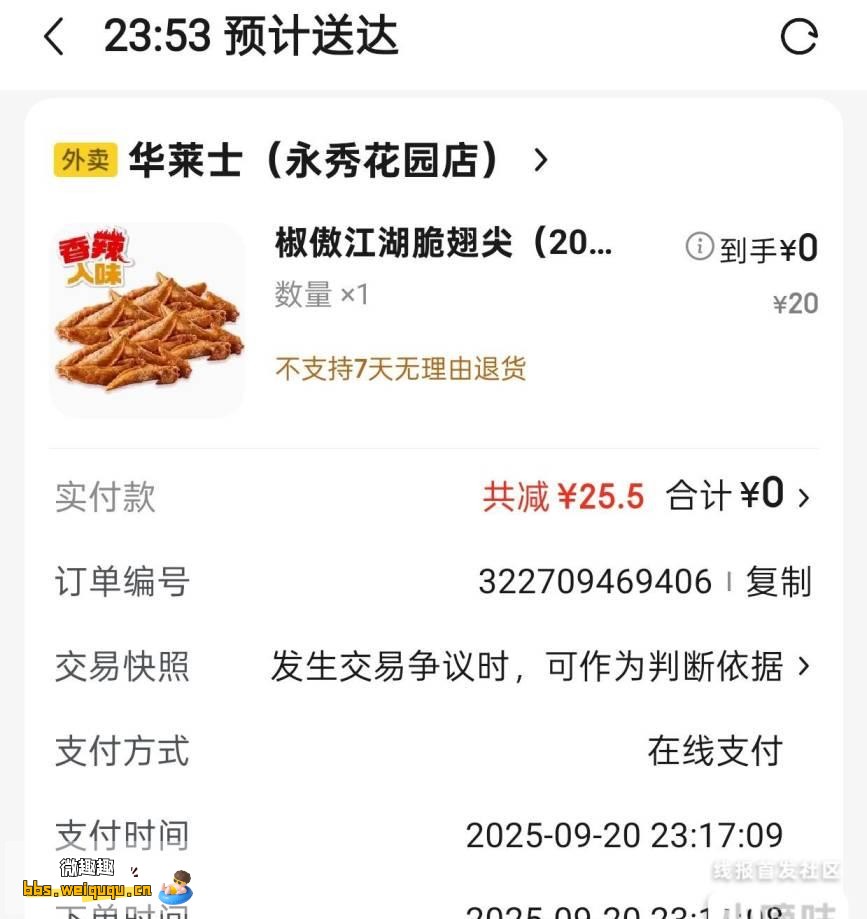The width and height of the screenshot is (867, 919).
Task: Go back using the top-left arrow
Action: click(x=54, y=37)
